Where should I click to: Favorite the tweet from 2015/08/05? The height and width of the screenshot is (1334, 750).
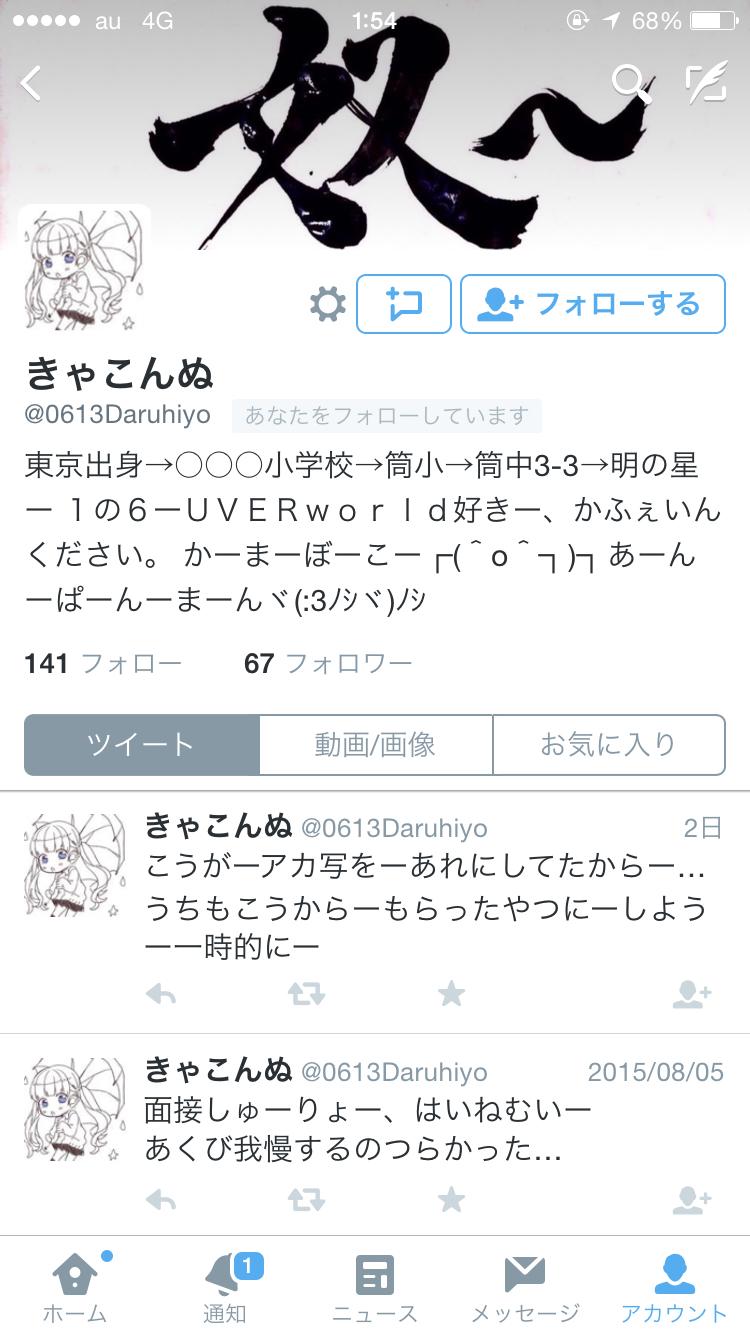[x=452, y=1199]
